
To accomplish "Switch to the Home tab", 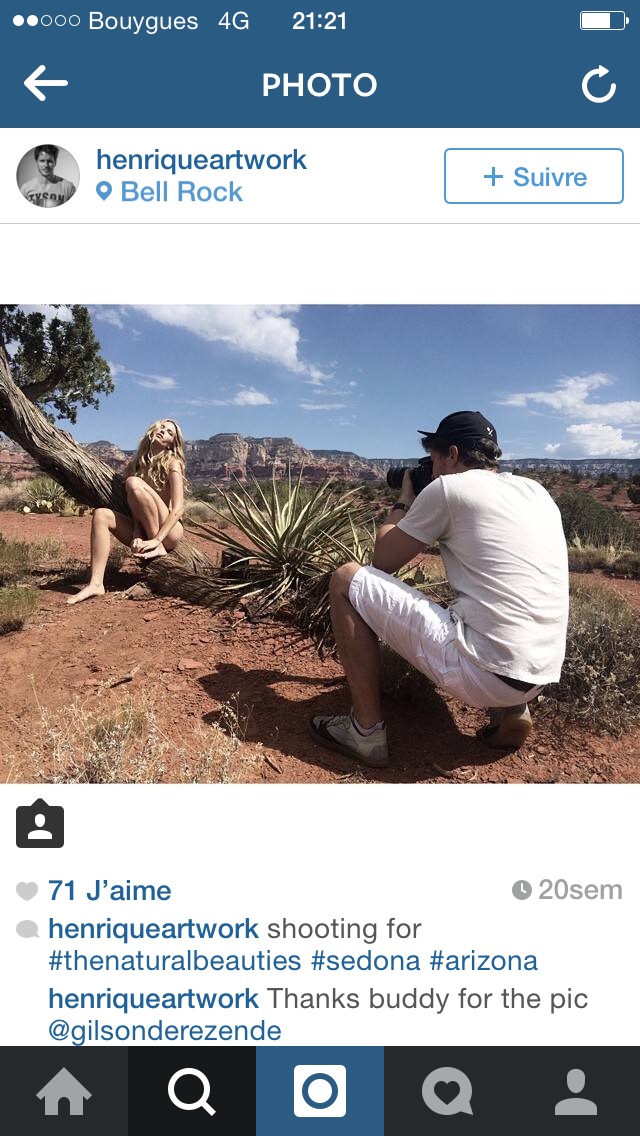I will pos(64,1091).
